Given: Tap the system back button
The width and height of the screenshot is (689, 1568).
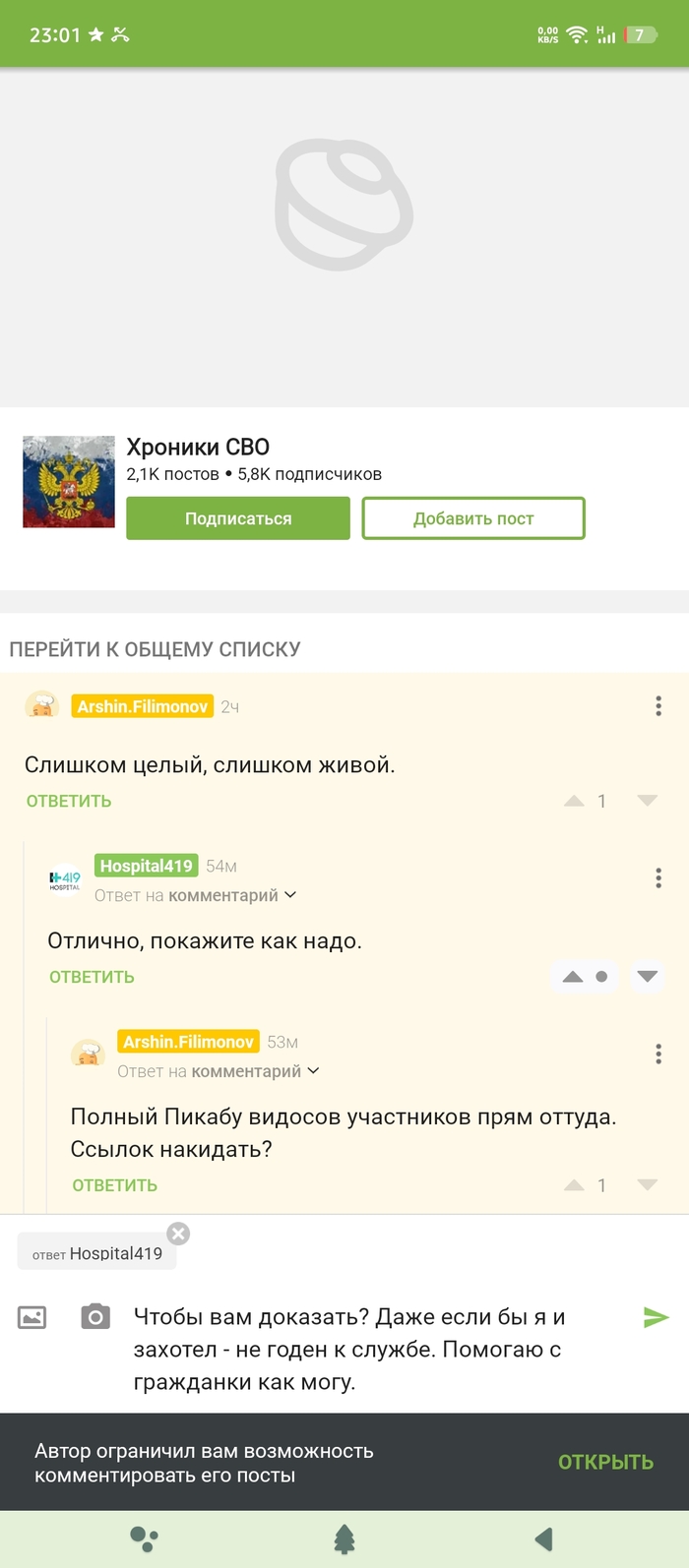Looking at the screenshot, I should (543, 1538).
